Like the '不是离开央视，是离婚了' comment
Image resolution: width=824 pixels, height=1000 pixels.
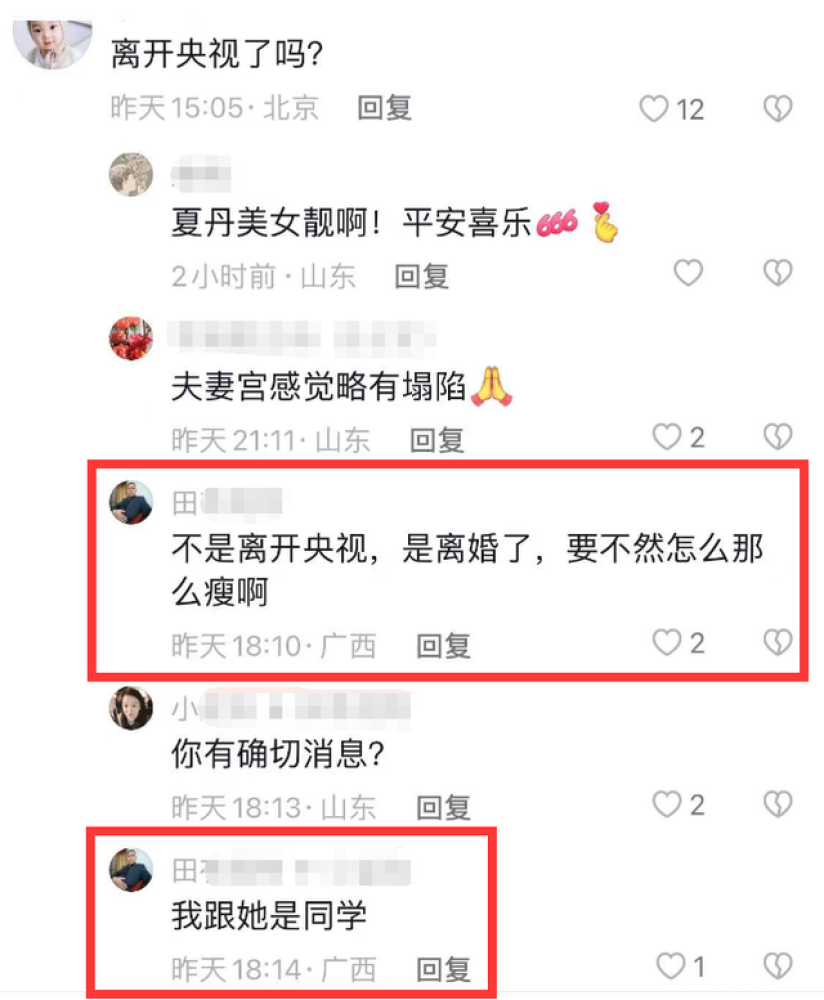tap(667, 642)
